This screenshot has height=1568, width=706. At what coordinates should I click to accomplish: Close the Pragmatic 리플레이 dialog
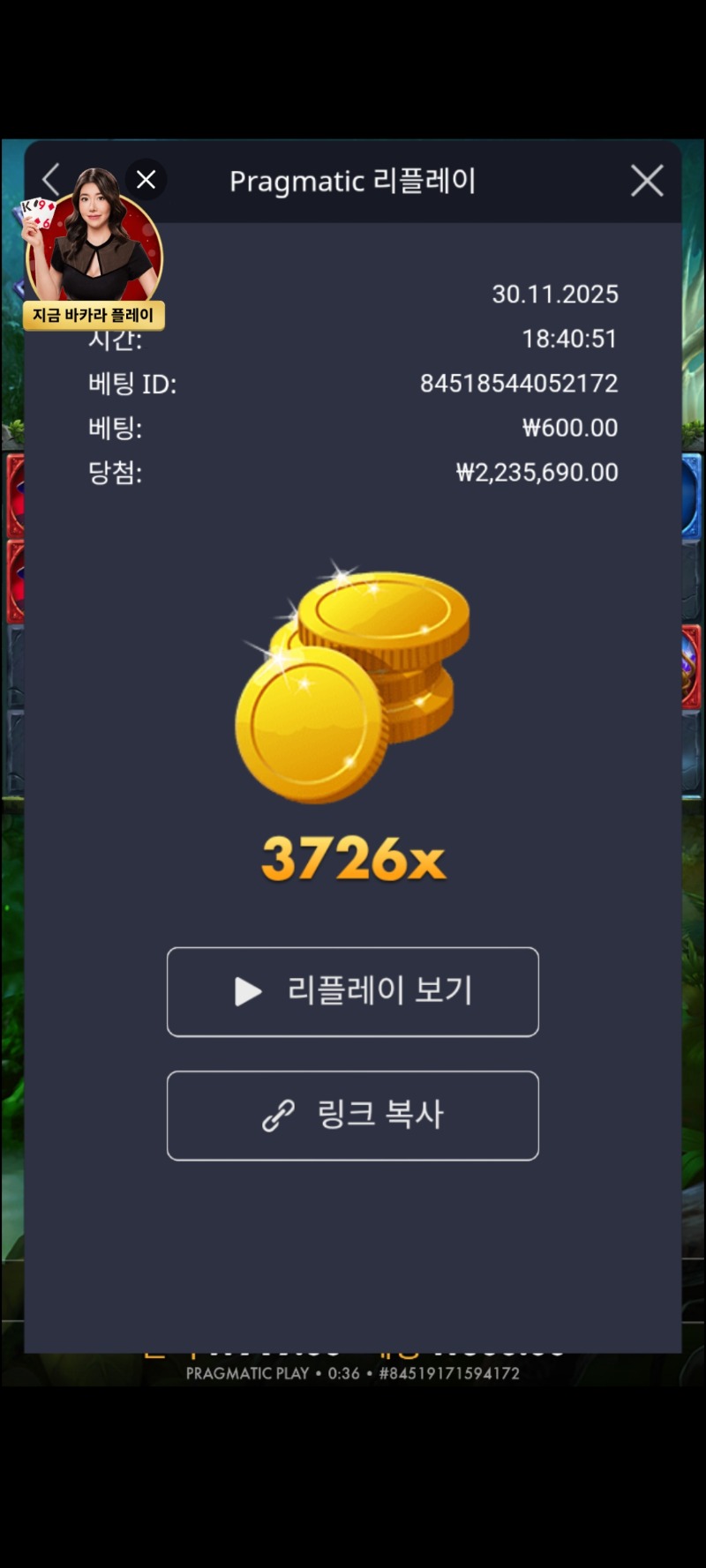coord(647,180)
